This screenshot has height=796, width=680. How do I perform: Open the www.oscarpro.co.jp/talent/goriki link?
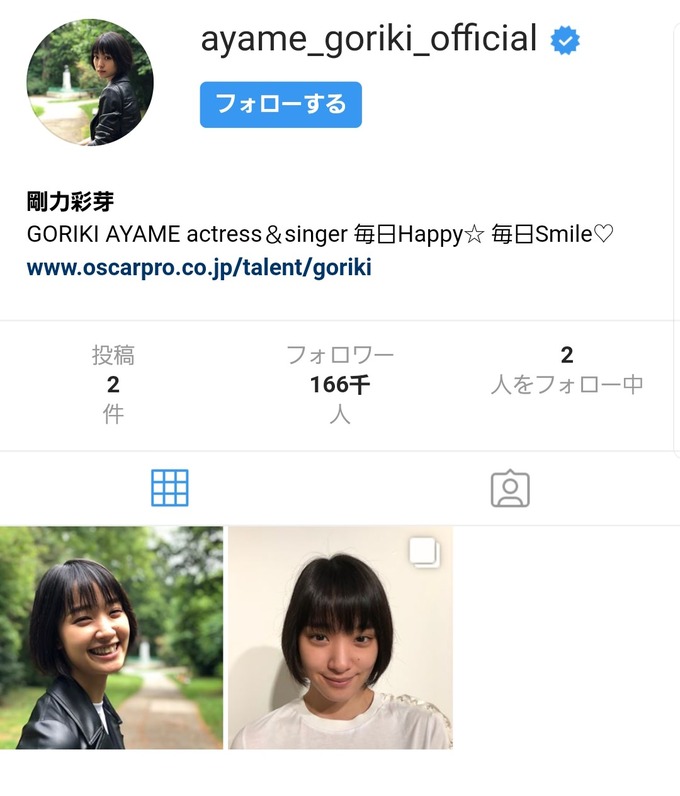(x=199, y=268)
